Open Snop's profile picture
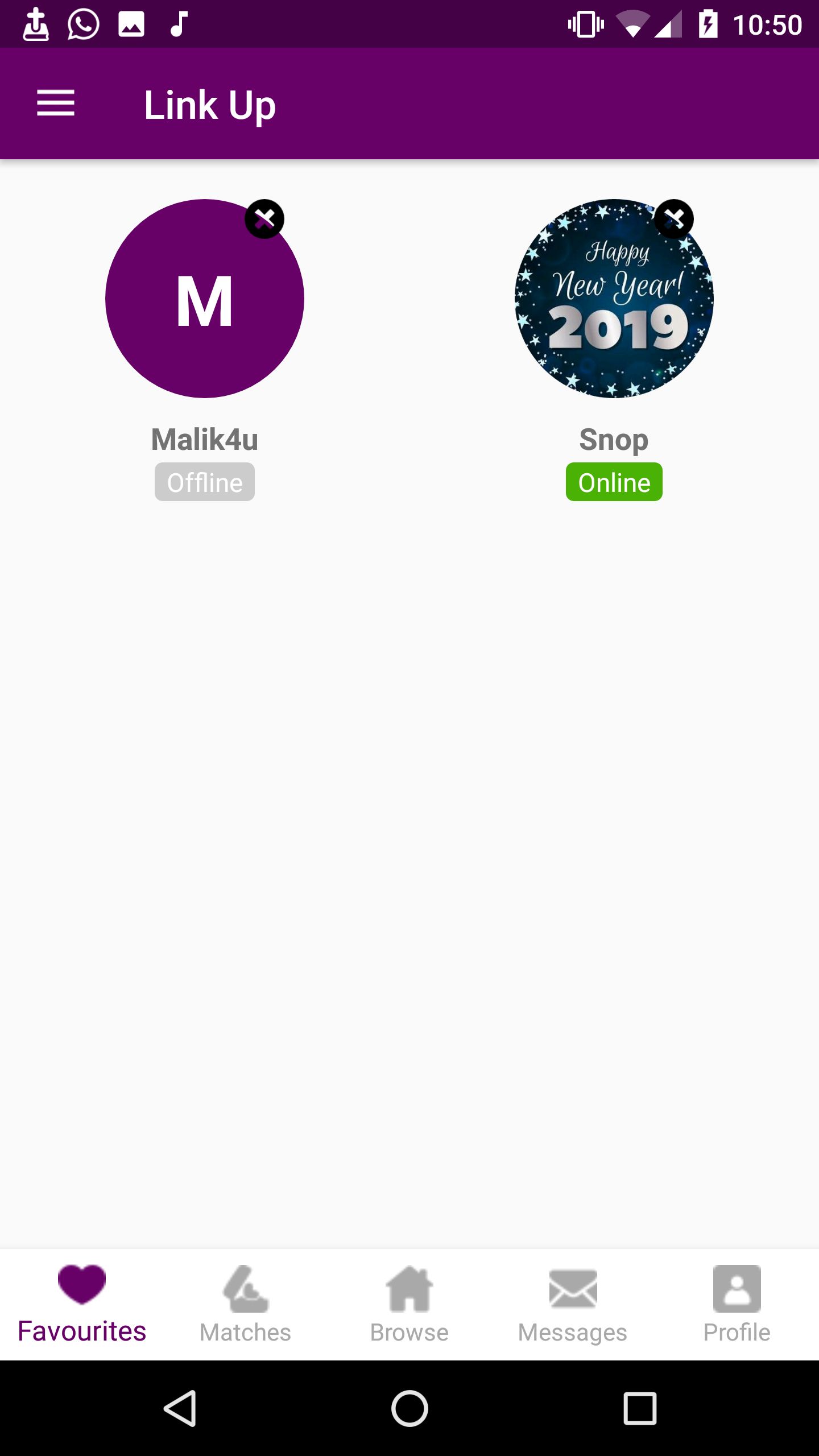This screenshot has width=819, height=1456. pos(614,299)
